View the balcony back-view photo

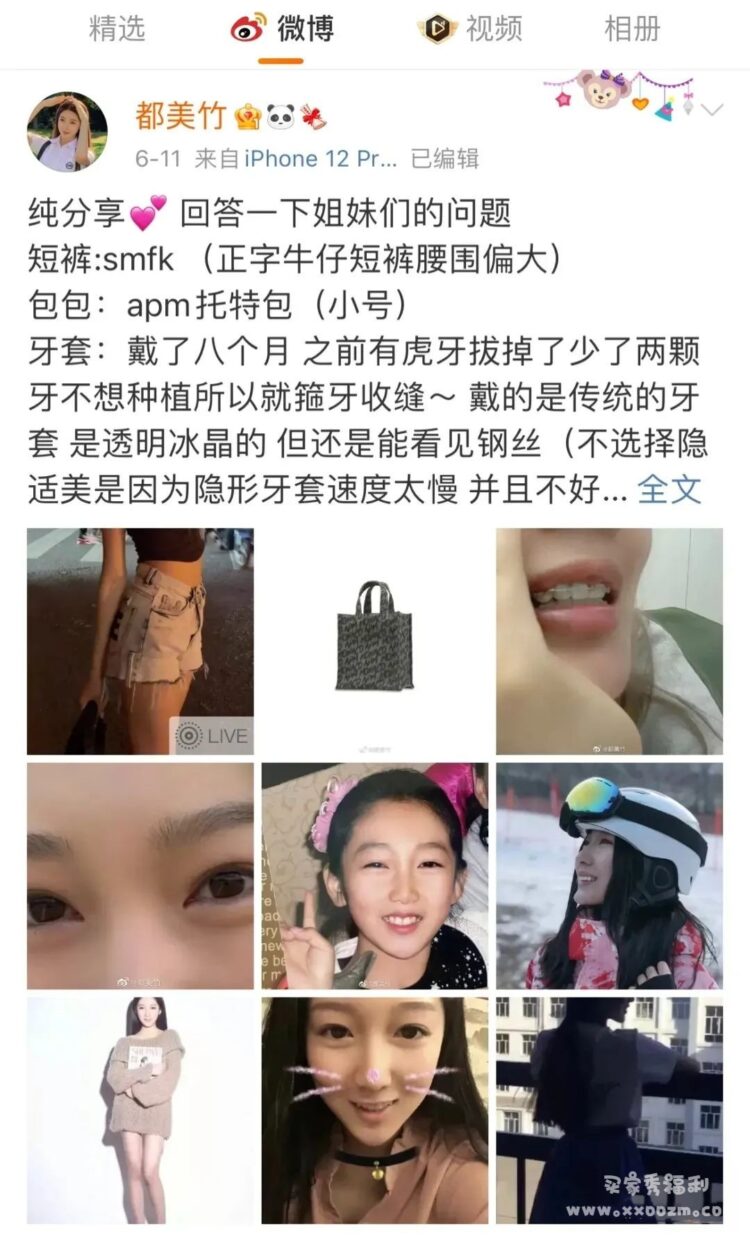[x=609, y=1110]
